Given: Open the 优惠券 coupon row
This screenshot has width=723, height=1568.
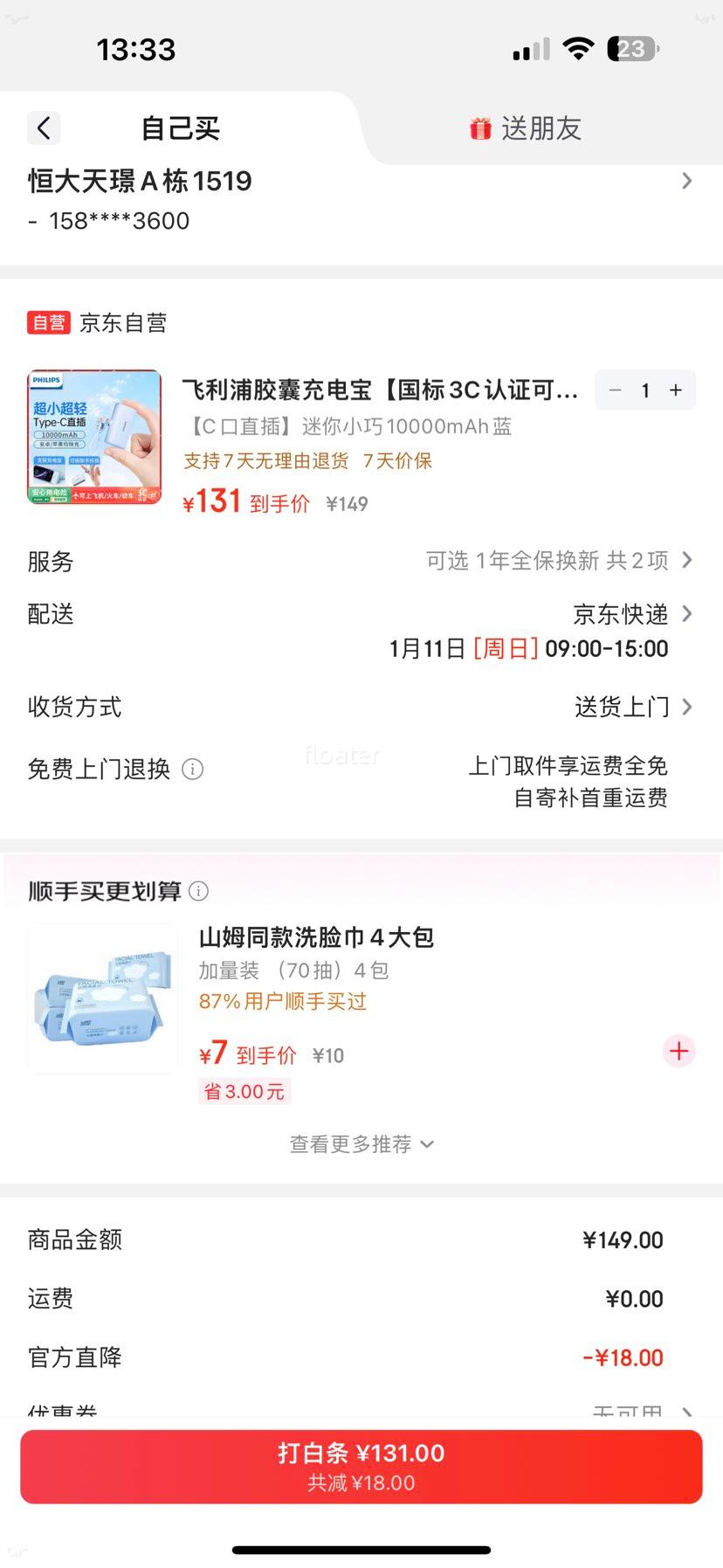Looking at the screenshot, I should point(361,1408).
